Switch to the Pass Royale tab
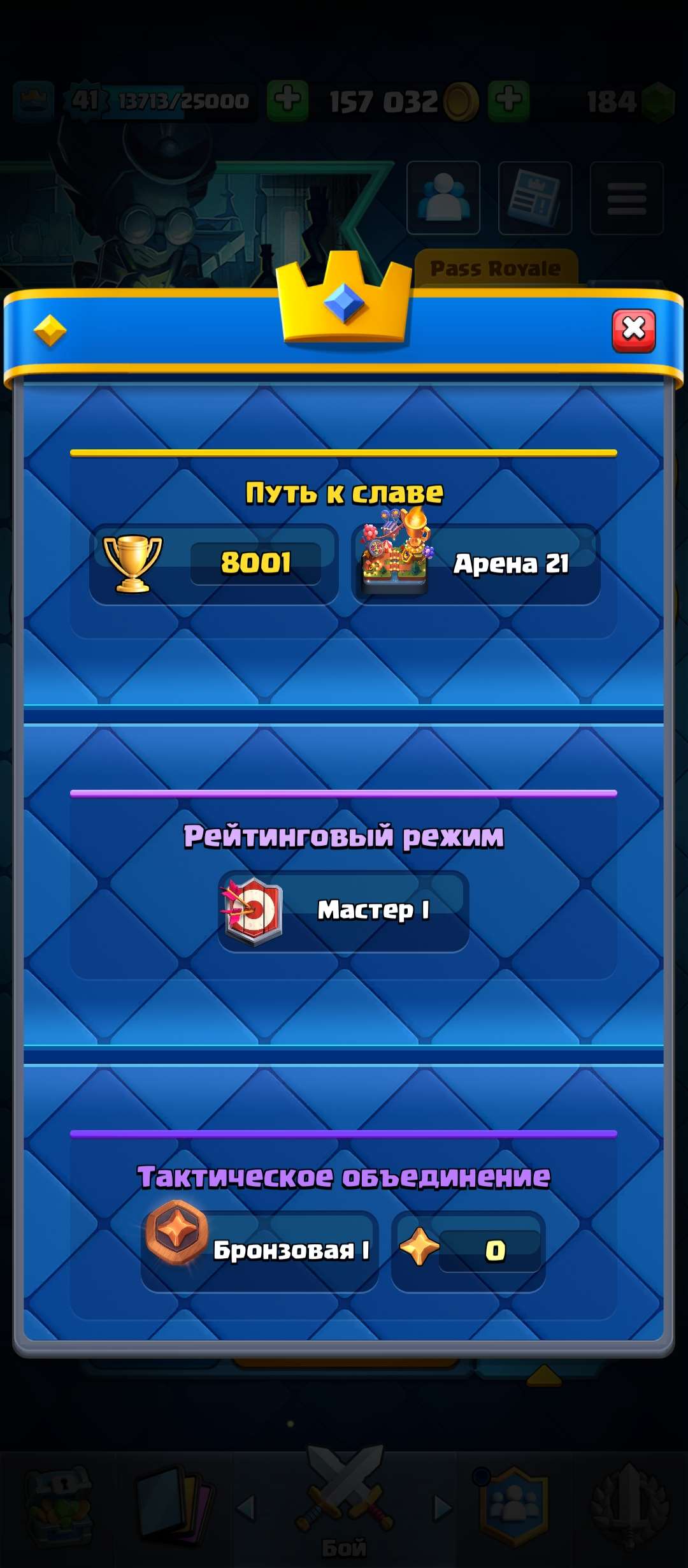This screenshot has height=1568, width=688. [500, 268]
